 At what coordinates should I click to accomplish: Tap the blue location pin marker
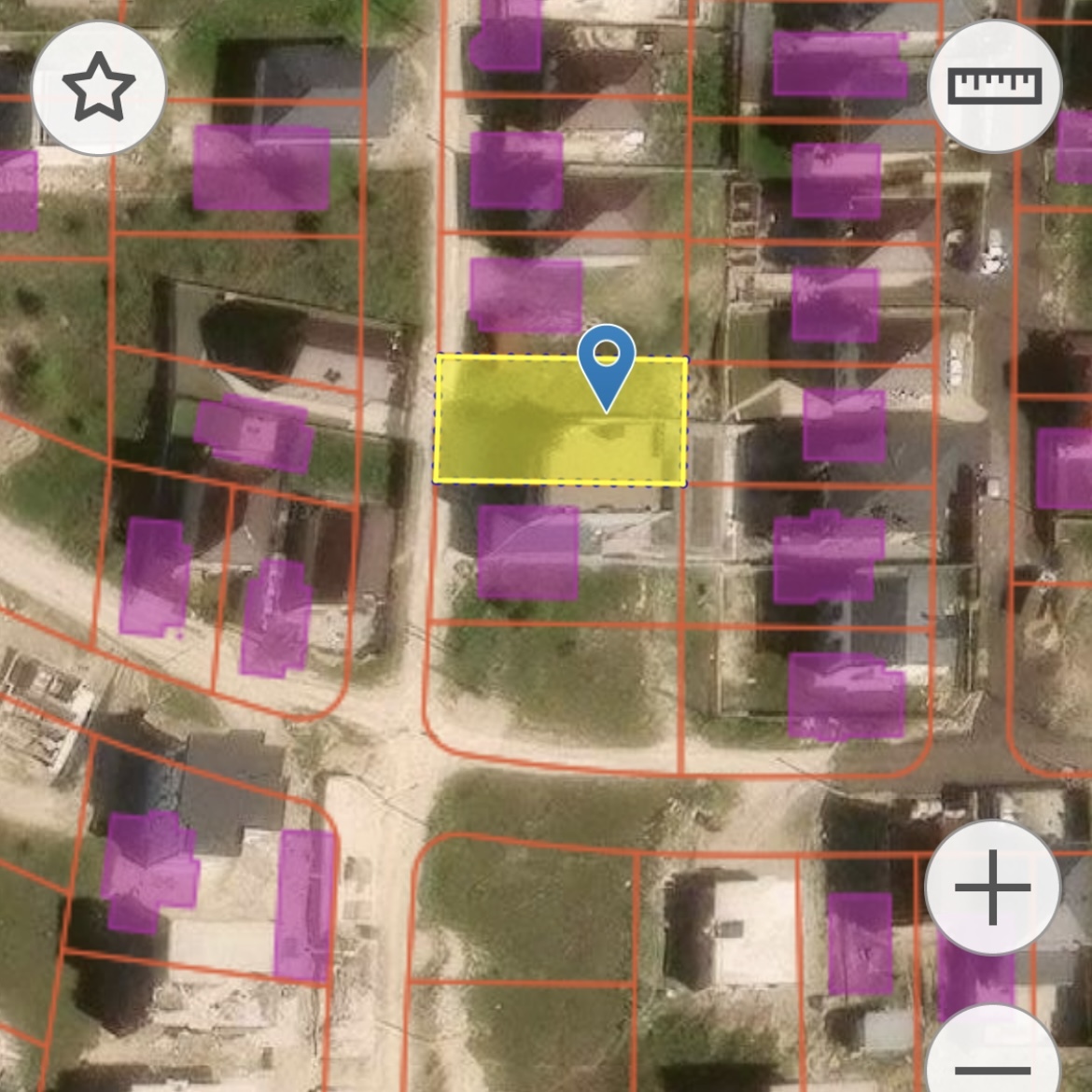point(607,359)
